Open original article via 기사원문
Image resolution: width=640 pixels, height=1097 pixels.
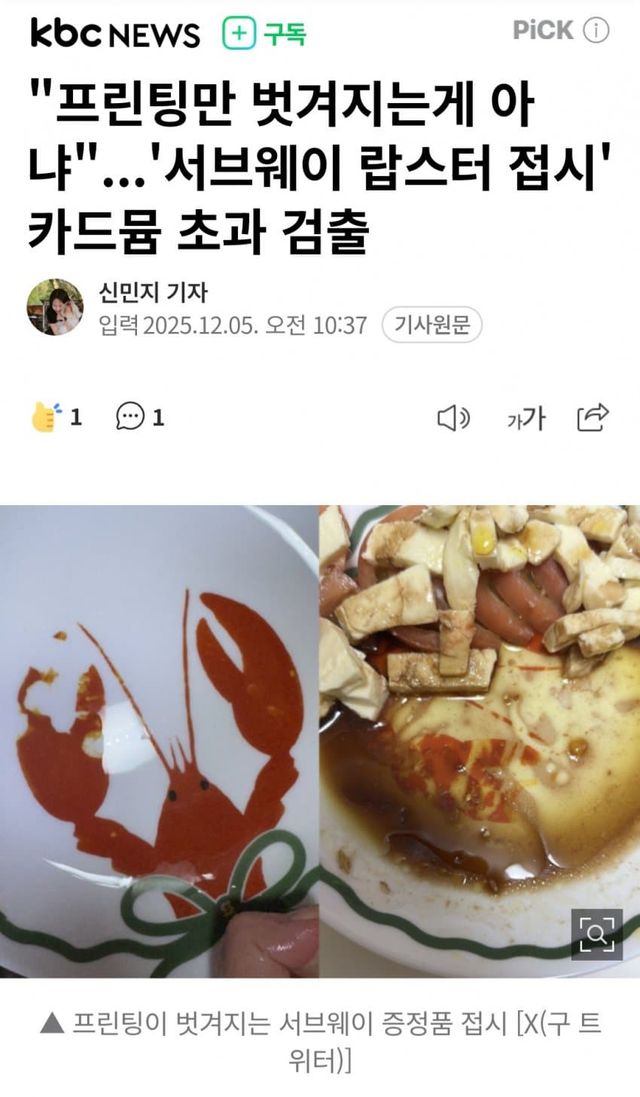click(431, 325)
